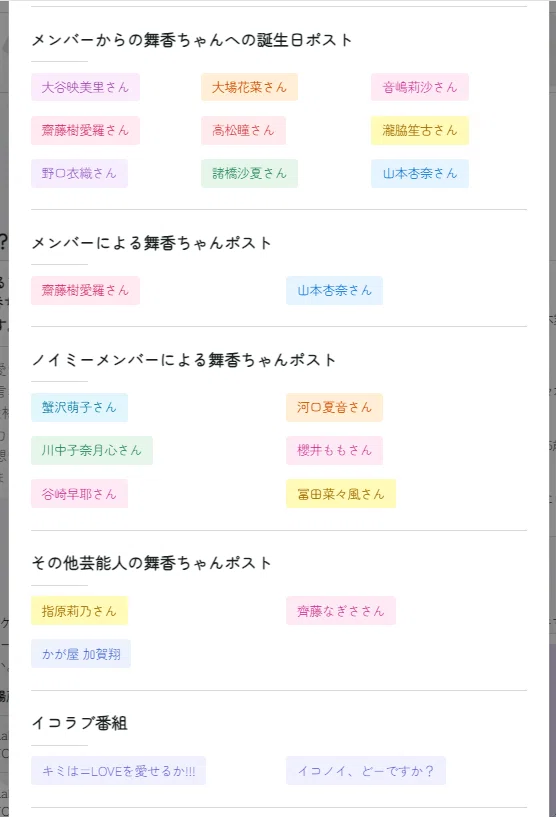The height and width of the screenshot is (817, 556).
Task: Open キミは=LOVEを愛せるか!!! program chip
Action: tap(118, 771)
